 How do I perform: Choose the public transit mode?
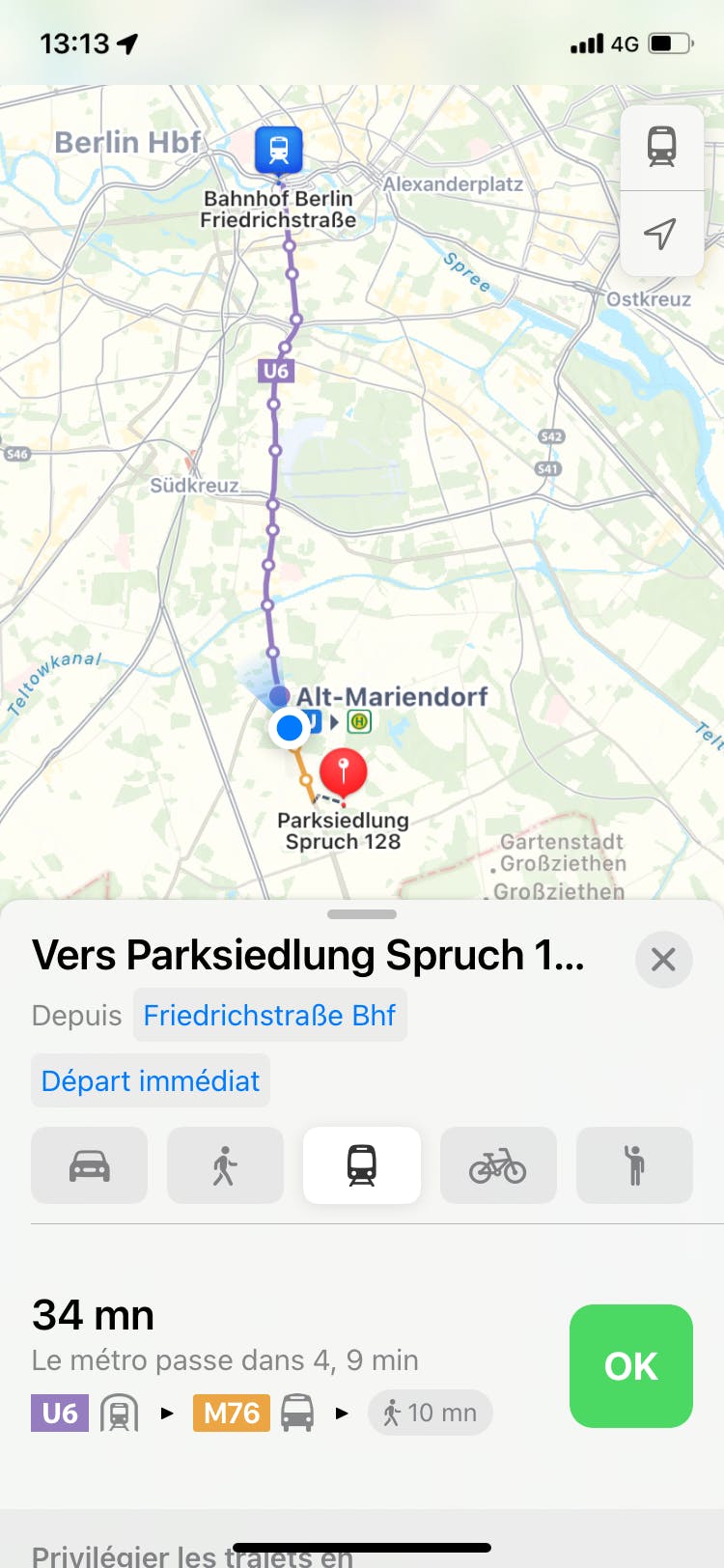tap(361, 1165)
